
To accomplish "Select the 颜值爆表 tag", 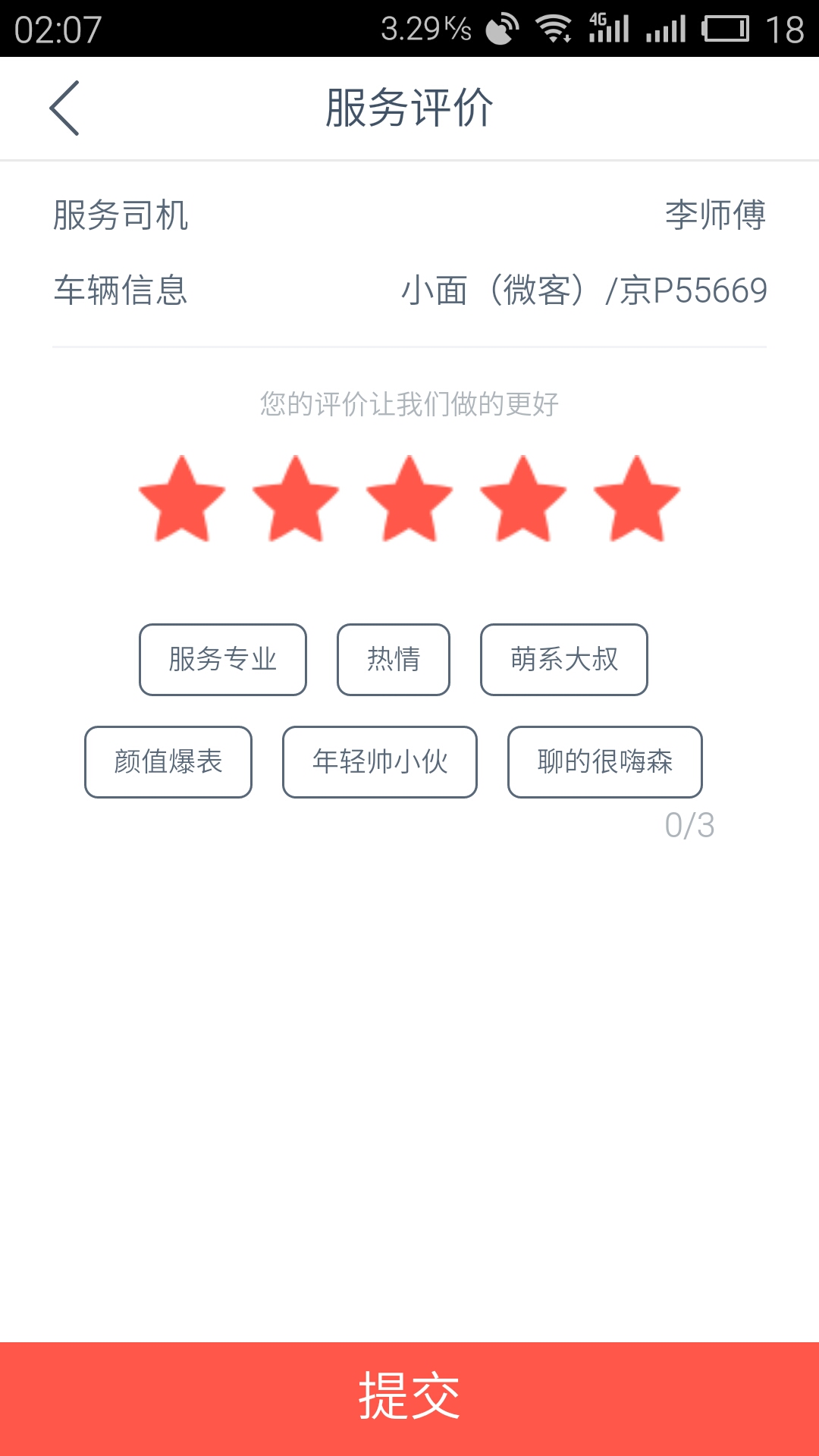I will pos(168,762).
